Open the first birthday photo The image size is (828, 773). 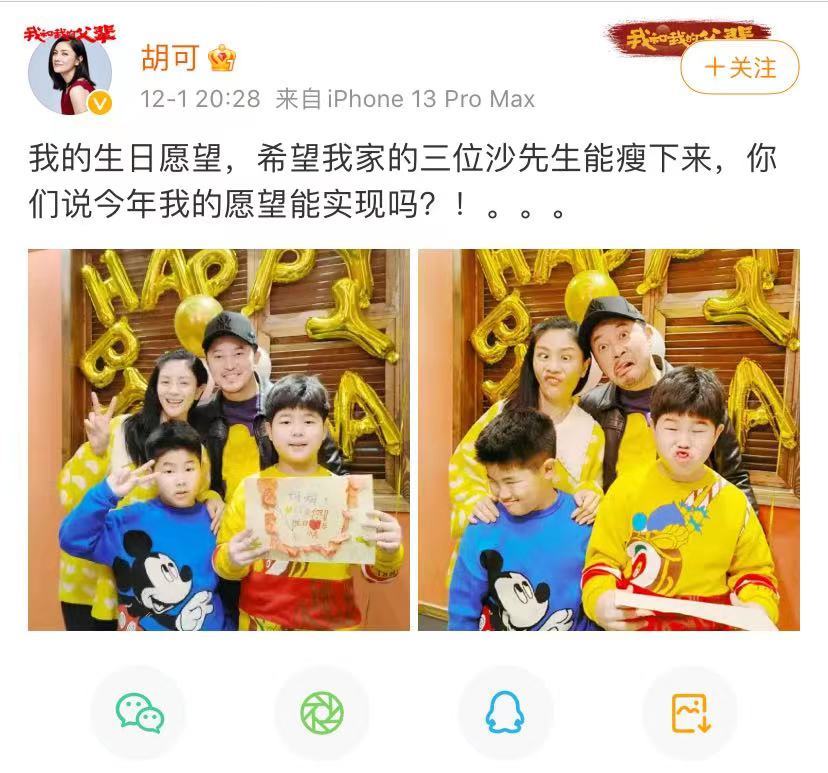(x=218, y=440)
